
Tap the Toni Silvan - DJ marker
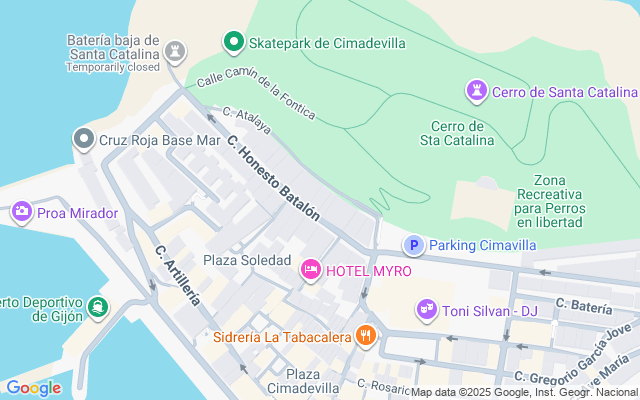(427, 310)
